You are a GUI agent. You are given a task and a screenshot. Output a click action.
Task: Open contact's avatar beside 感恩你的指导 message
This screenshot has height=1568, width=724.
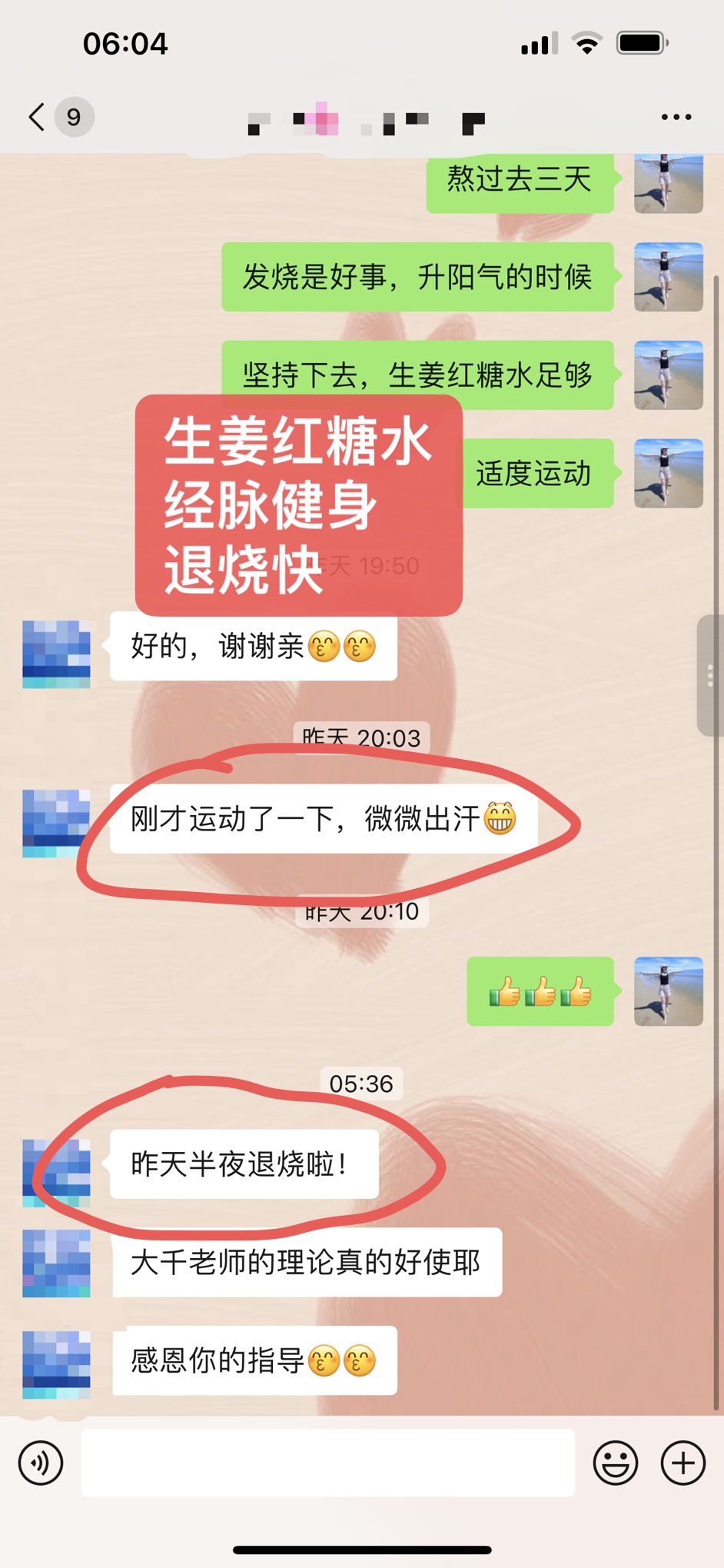coord(56,1365)
